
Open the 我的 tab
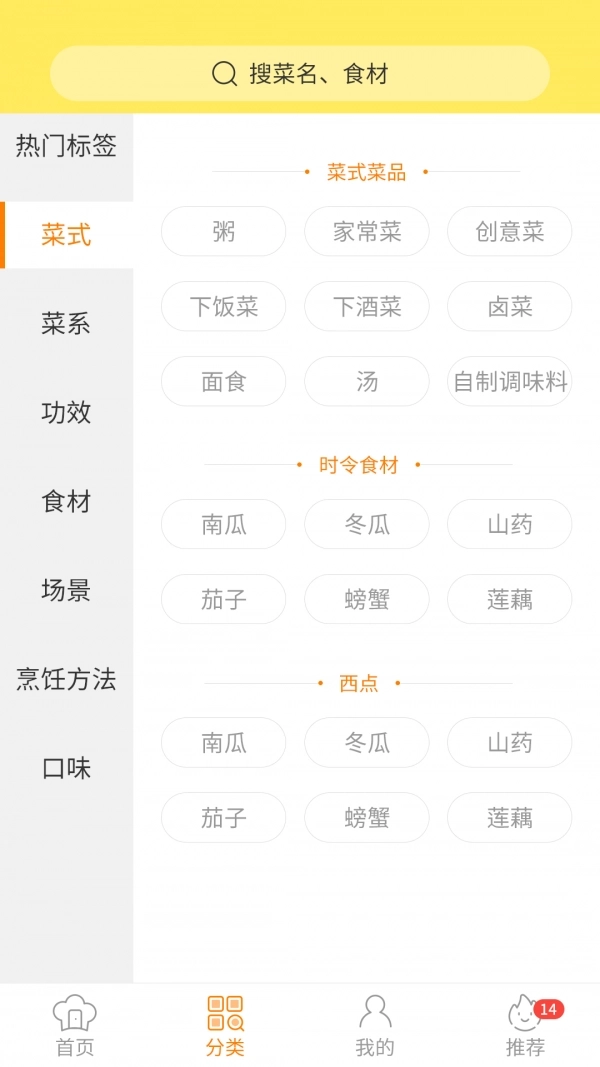click(375, 1027)
